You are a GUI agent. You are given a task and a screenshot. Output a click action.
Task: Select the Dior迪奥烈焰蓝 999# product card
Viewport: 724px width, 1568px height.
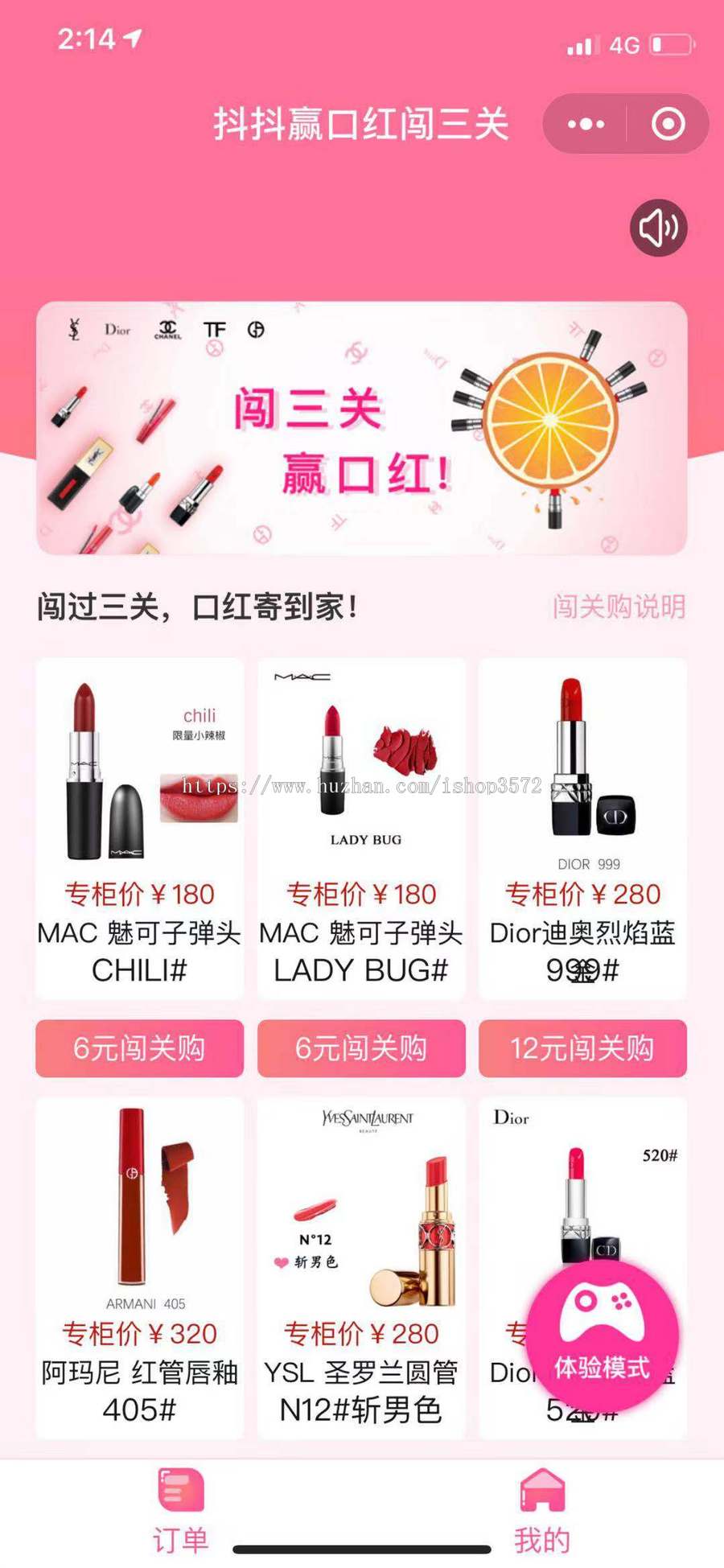click(582, 821)
